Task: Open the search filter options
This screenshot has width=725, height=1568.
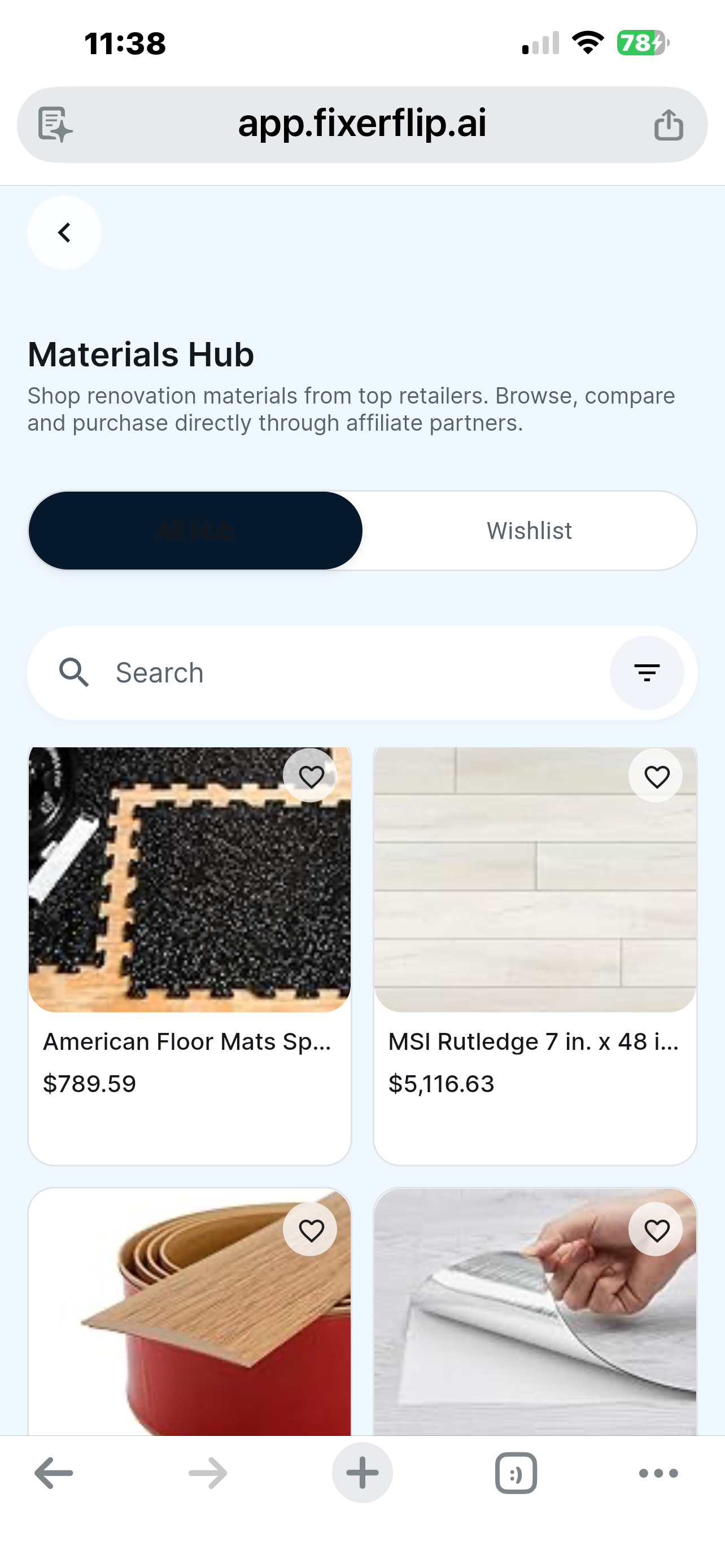Action: click(x=647, y=672)
